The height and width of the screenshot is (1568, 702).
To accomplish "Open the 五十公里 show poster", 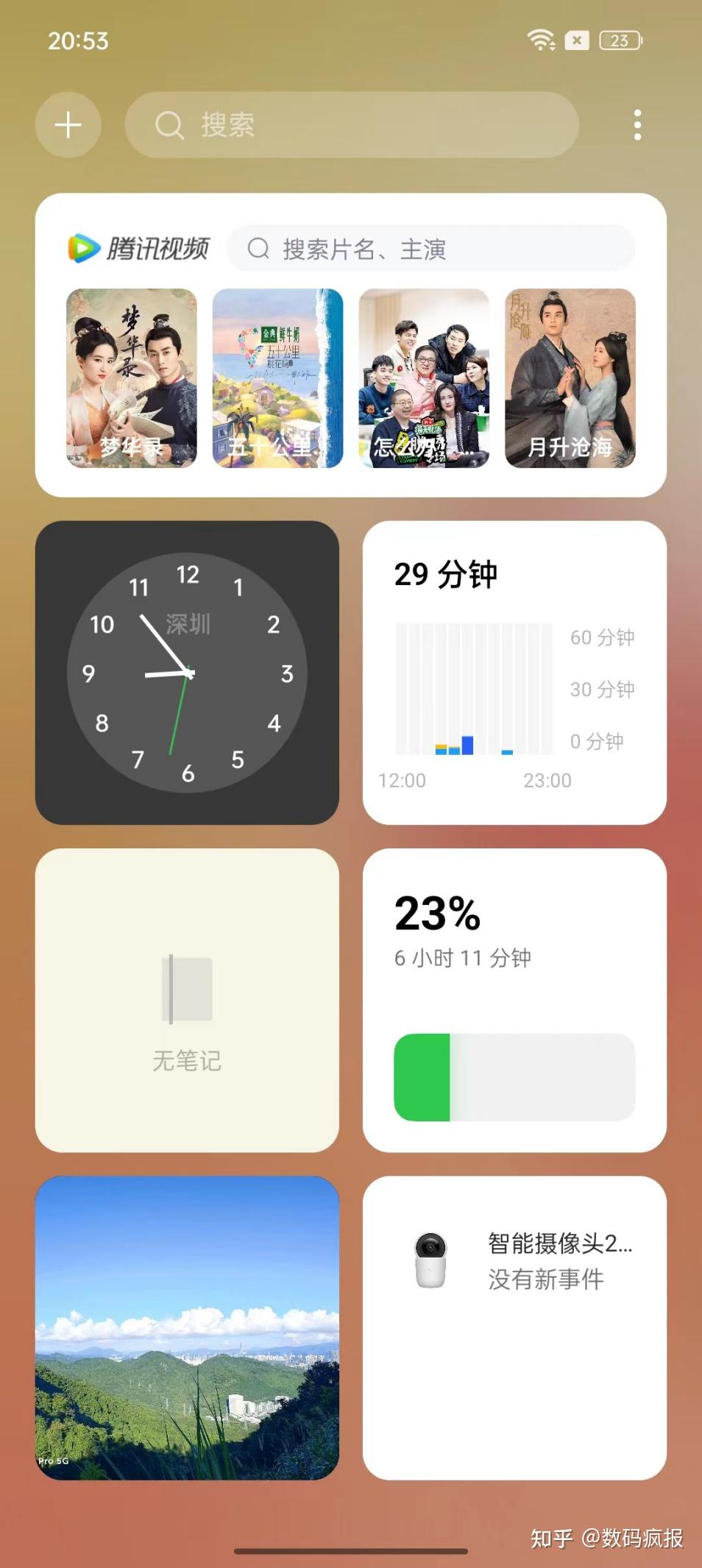I will [x=277, y=378].
